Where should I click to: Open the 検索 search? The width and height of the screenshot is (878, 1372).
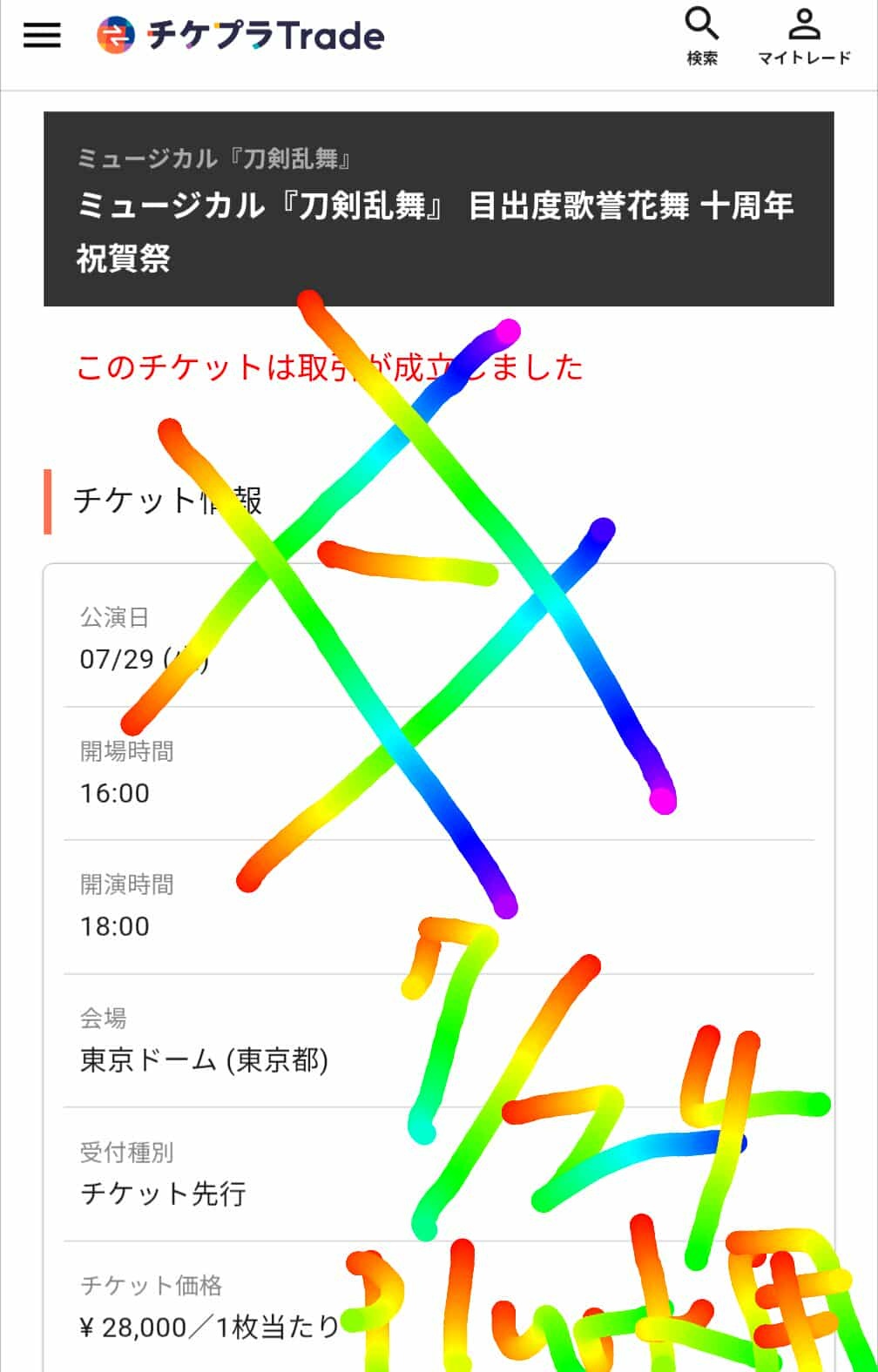[x=701, y=36]
